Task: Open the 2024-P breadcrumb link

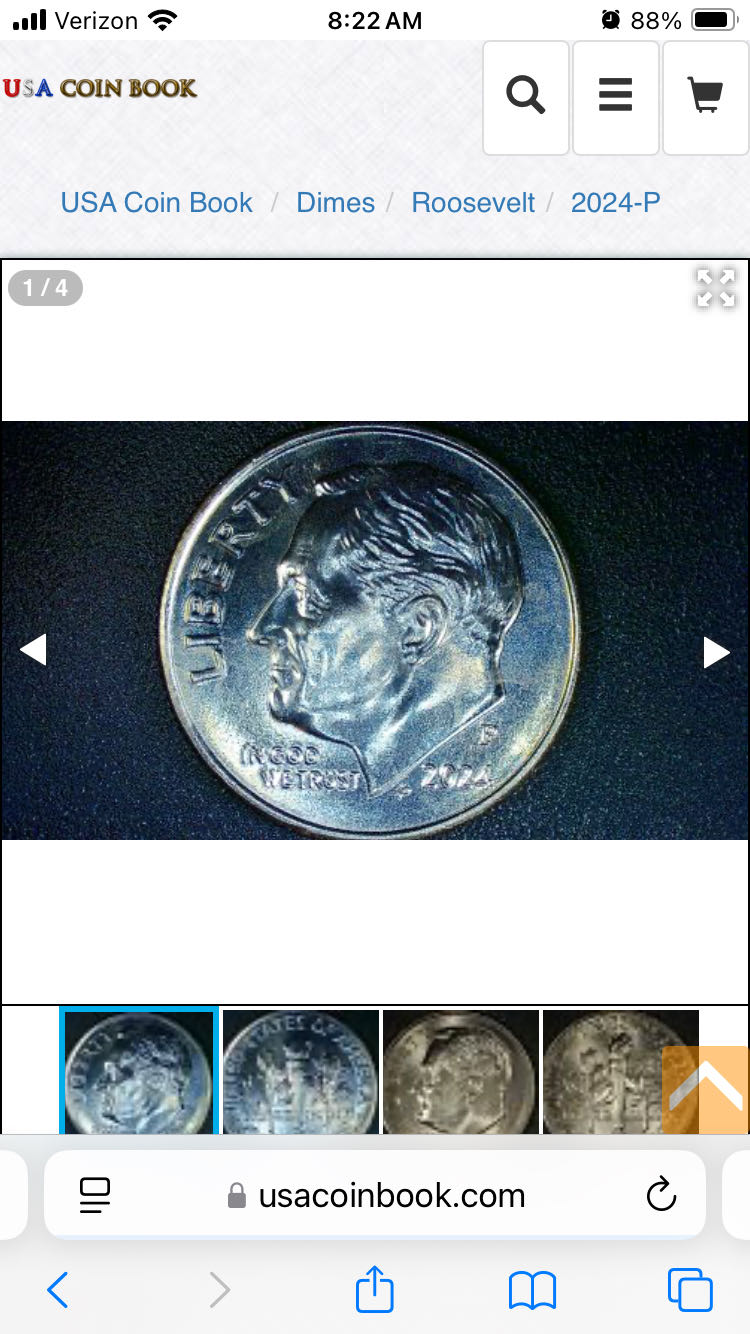Action: coord(615,203)
